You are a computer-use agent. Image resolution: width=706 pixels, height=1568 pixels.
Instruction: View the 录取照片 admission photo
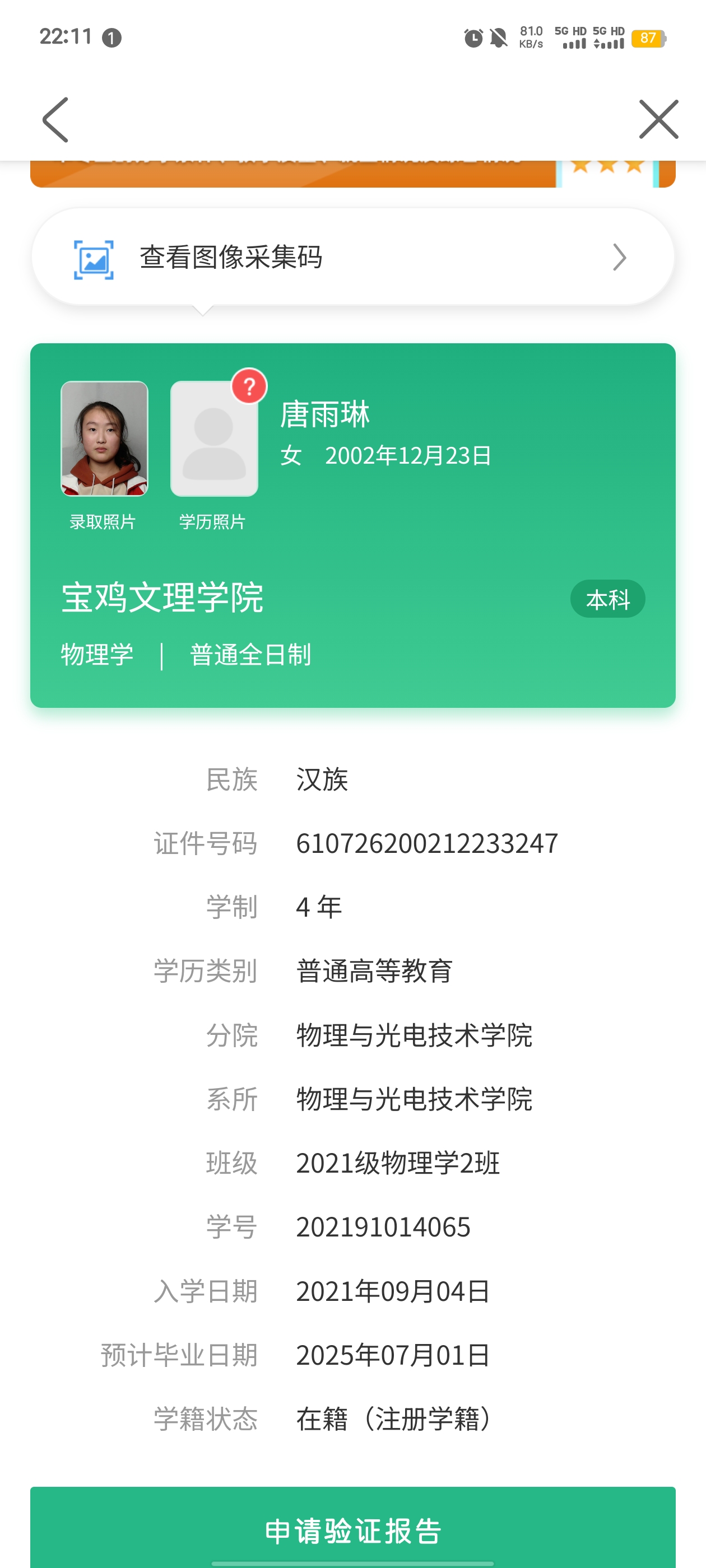coord(104,438)
